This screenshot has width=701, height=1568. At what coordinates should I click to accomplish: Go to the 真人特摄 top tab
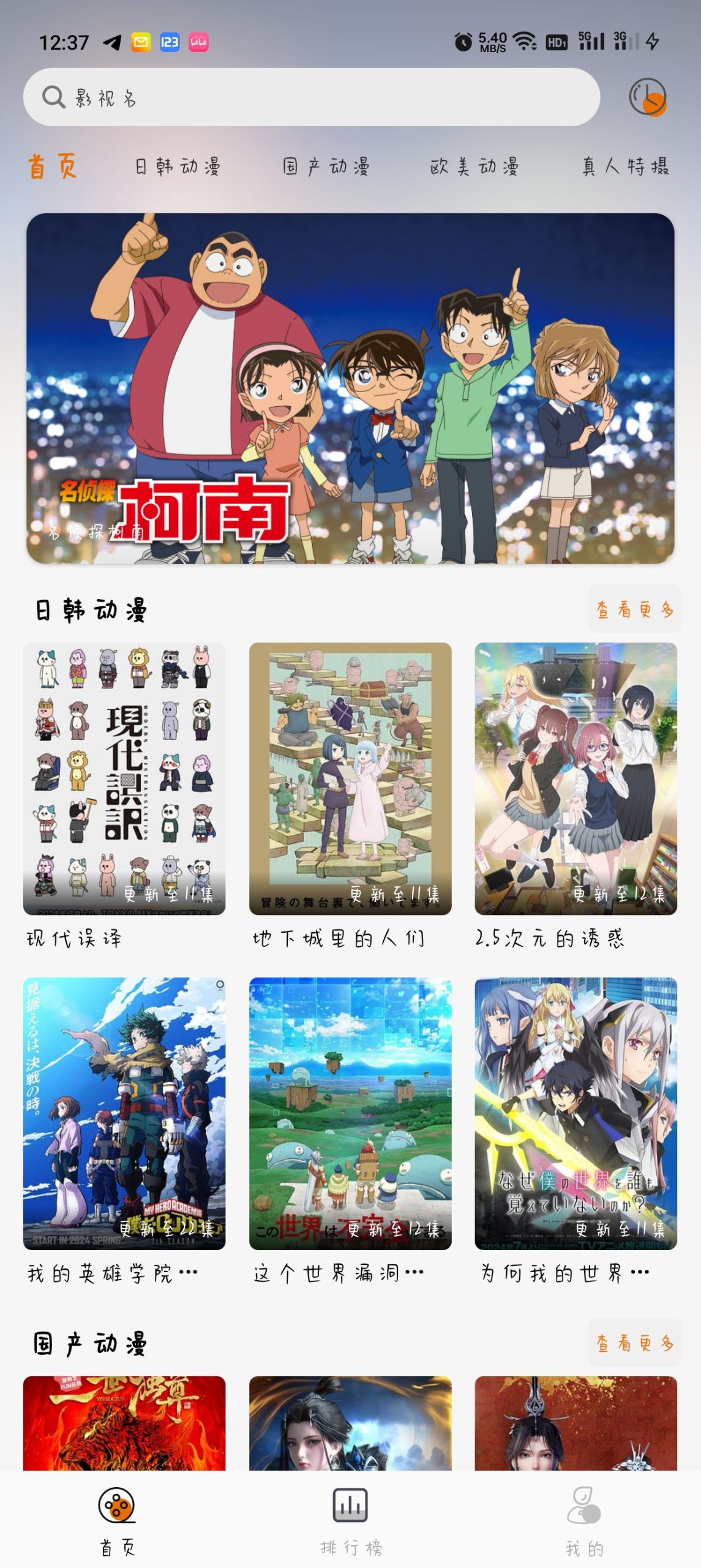coord(625,167)
